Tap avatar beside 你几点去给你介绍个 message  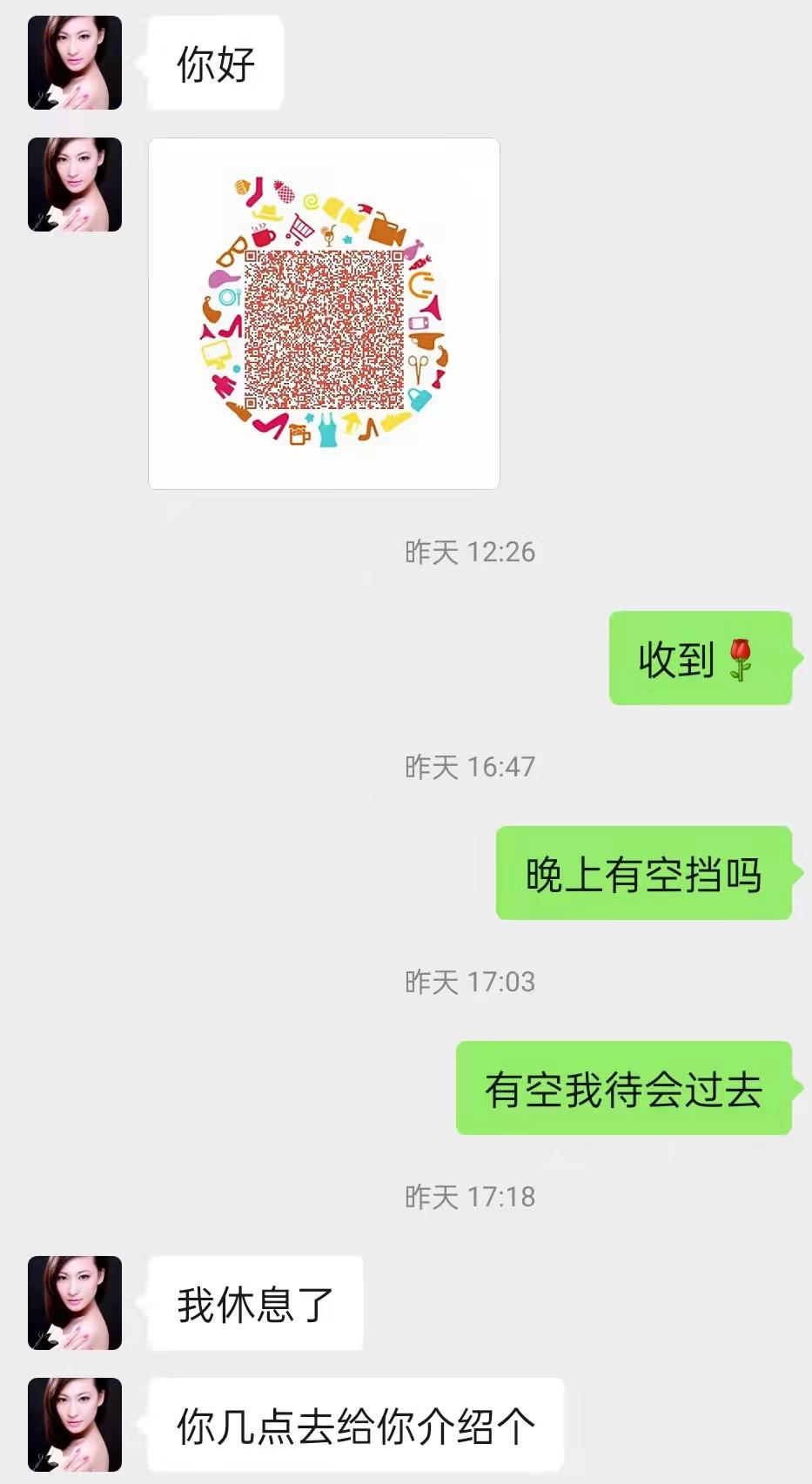(75, 1424)
